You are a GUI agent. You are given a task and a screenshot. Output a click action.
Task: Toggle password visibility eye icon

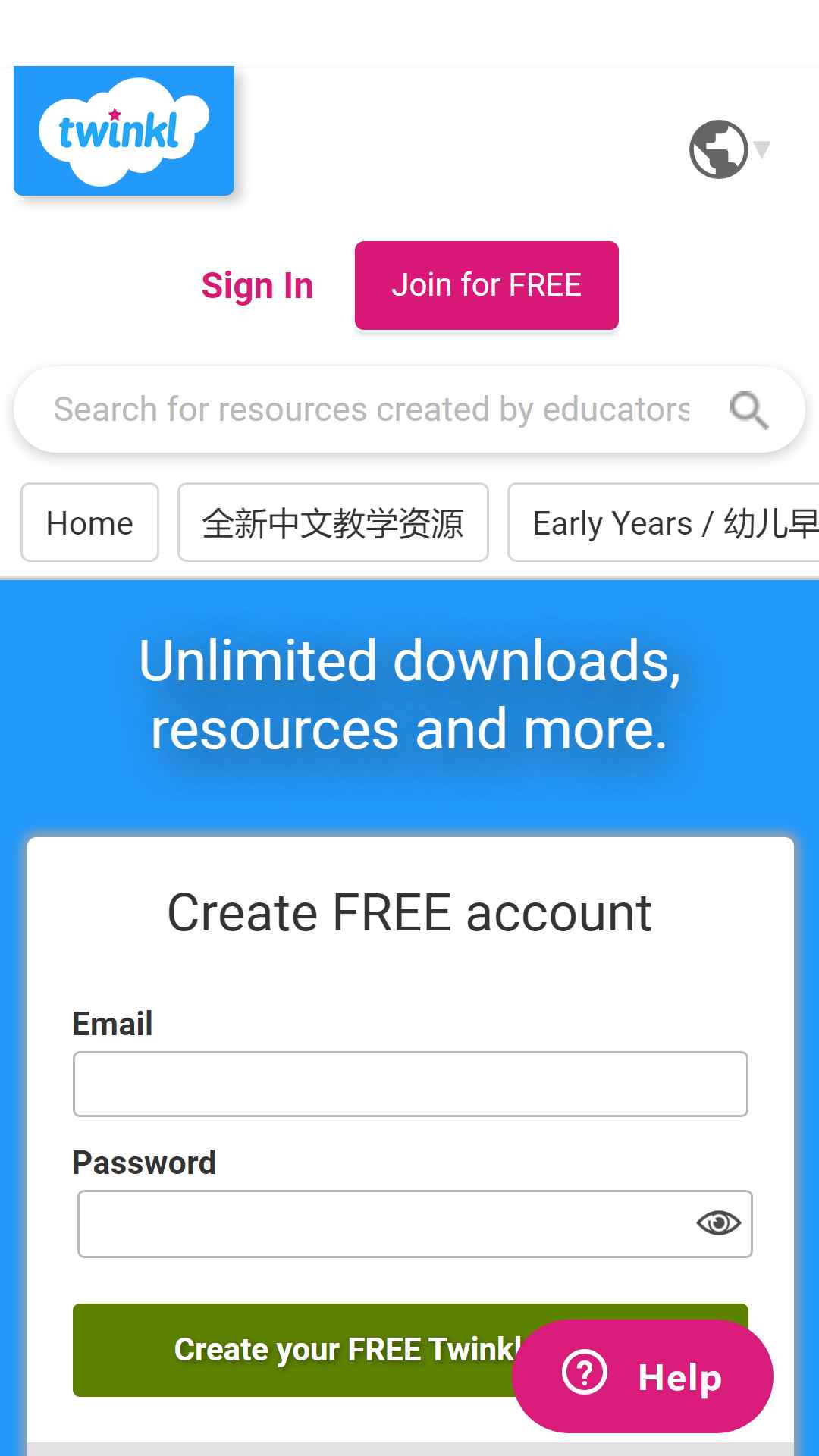click(x=718, y=1222)
